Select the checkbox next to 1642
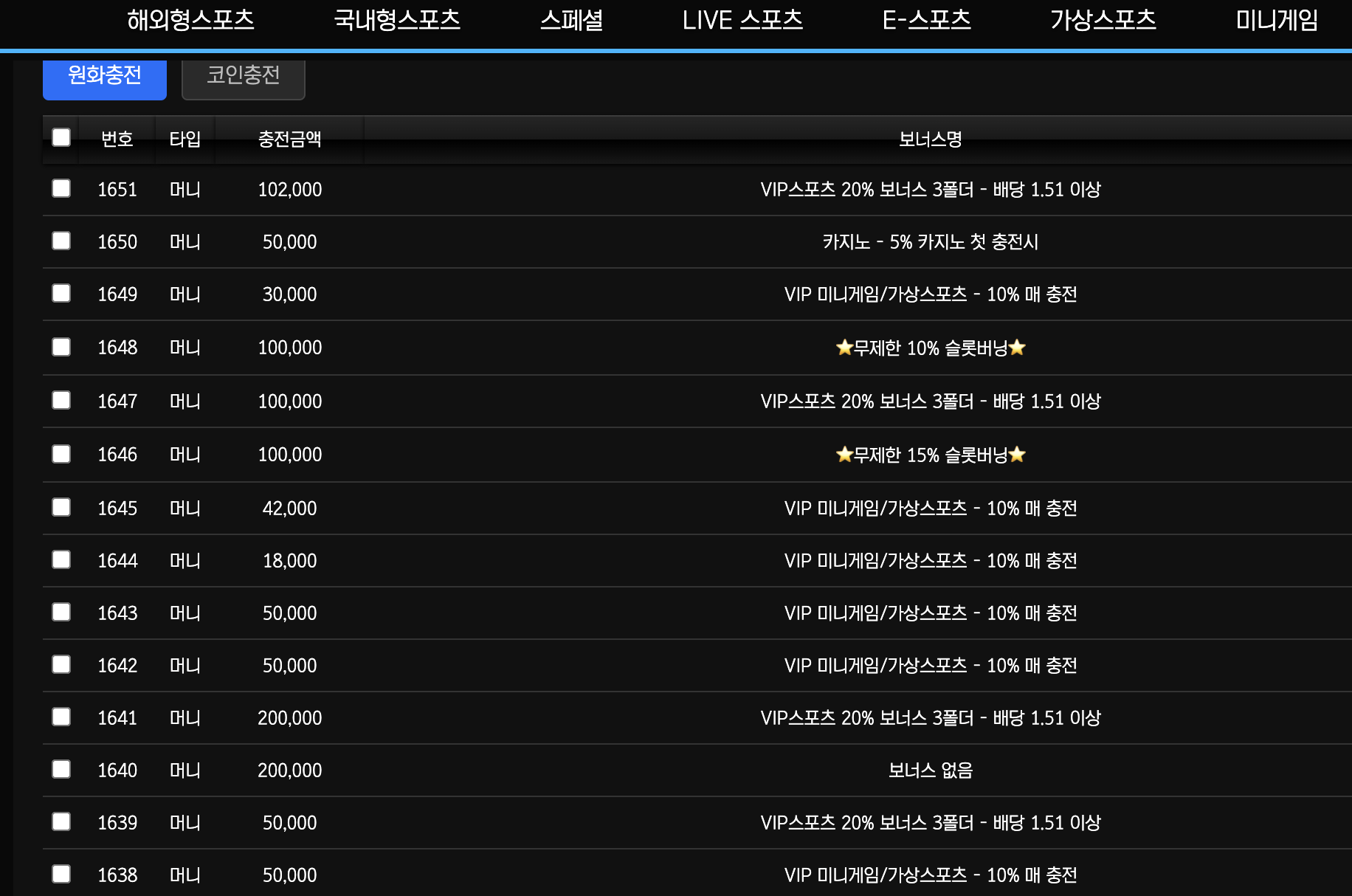Image resolution: width=1352 pixels, height=896 pixels. [x=61, y=664]
